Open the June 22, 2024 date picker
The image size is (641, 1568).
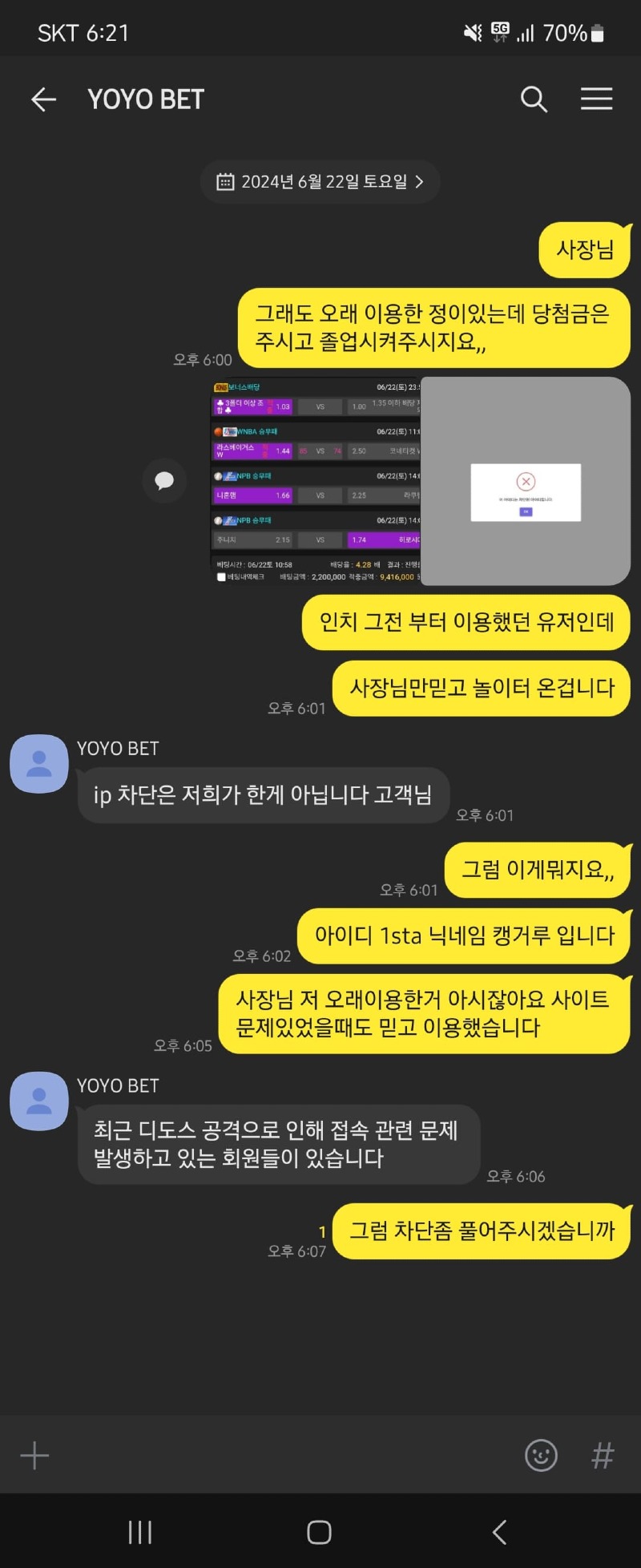pyautogui.click(x=320, y=182)
